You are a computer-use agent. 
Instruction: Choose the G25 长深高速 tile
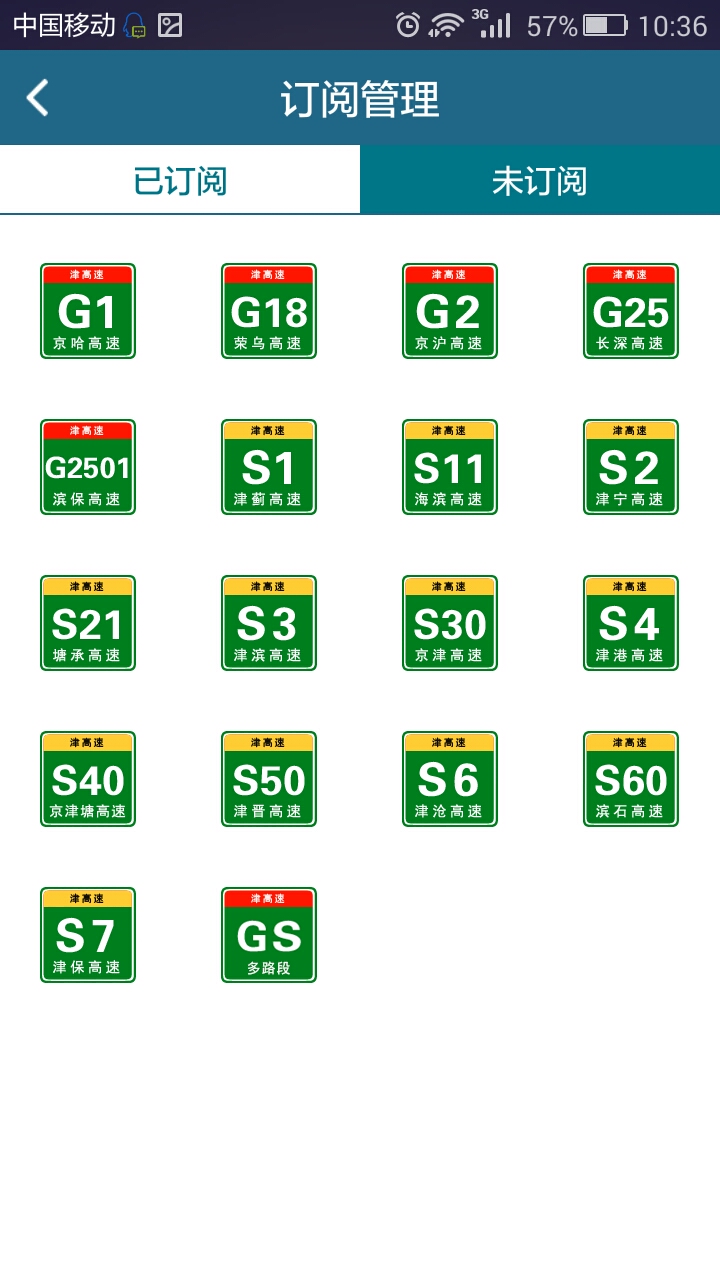tap(631, 311)
